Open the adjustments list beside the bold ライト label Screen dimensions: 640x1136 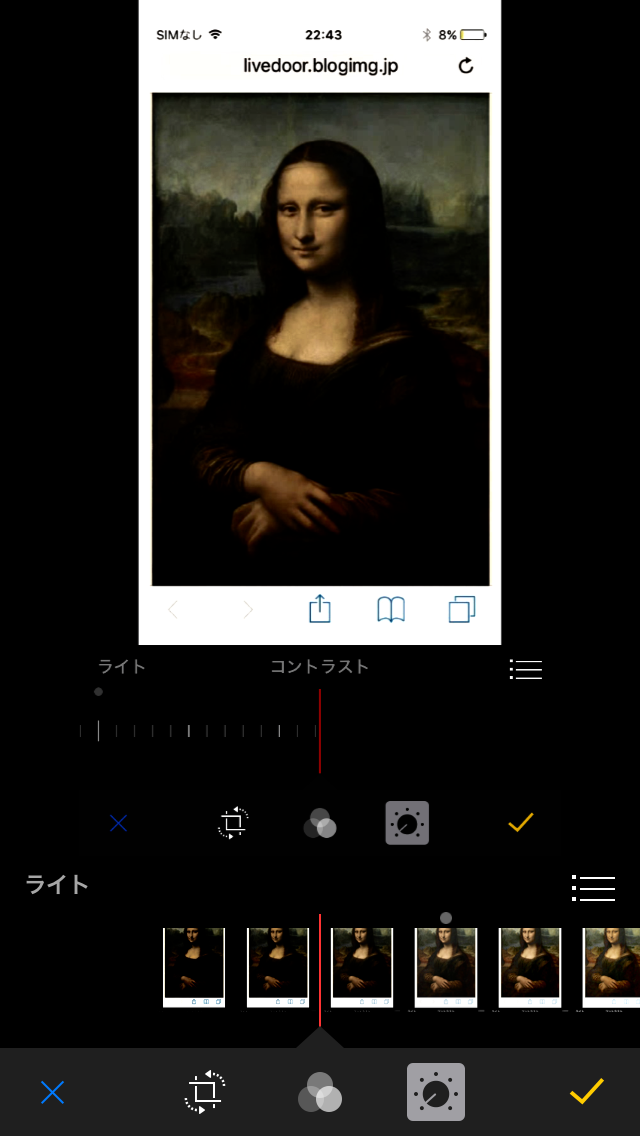[x=593, y=887]
